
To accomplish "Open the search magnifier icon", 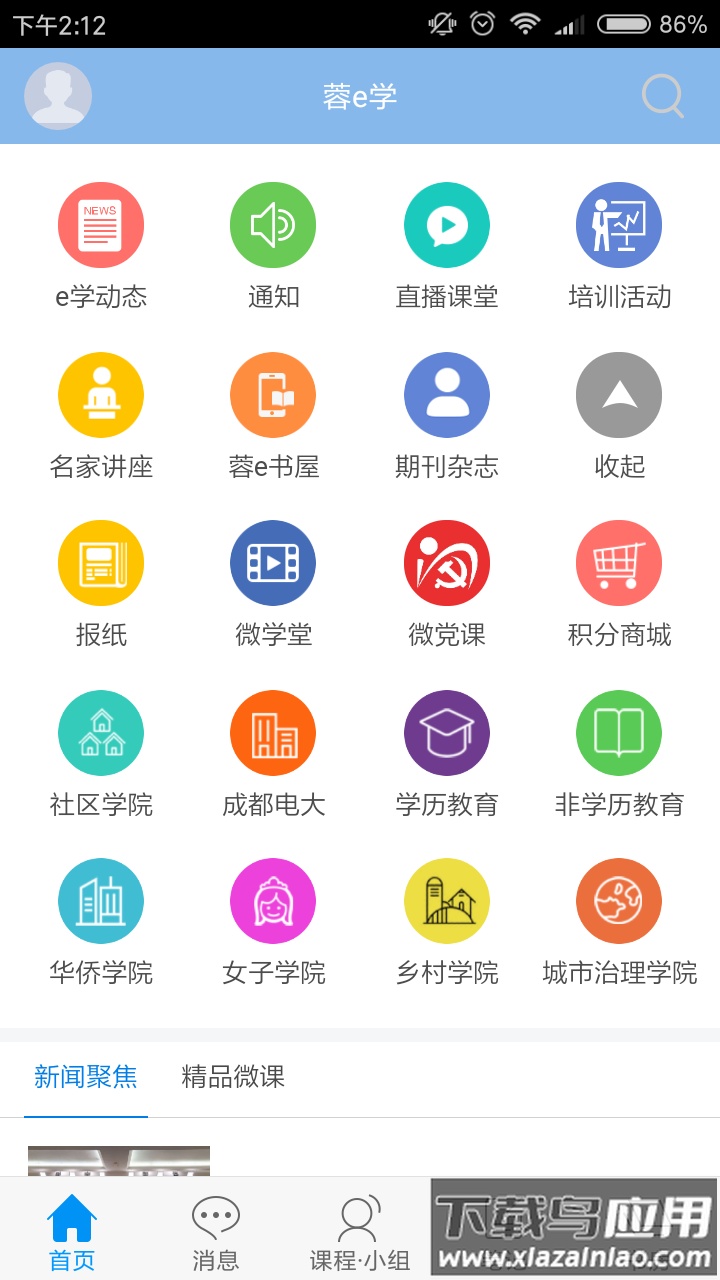I will pos(661,96).
